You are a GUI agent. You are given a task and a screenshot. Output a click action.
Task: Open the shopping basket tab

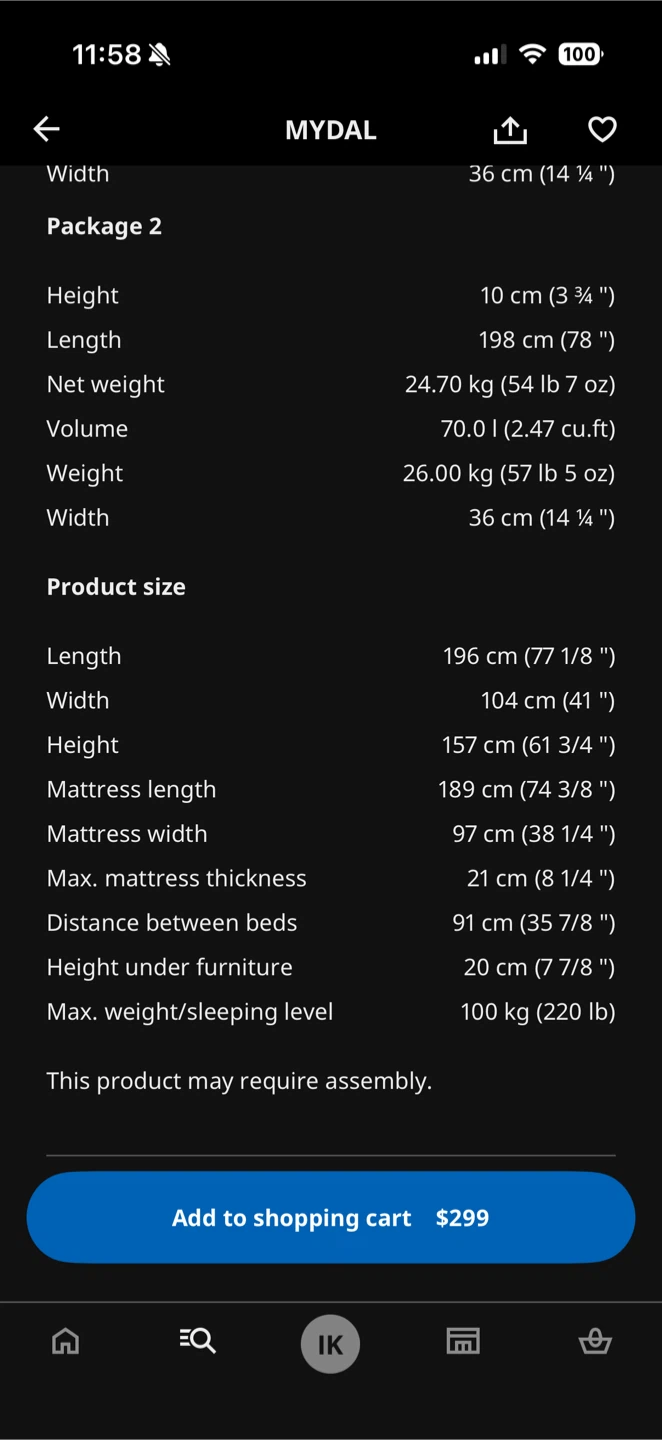click(595, 1341)
